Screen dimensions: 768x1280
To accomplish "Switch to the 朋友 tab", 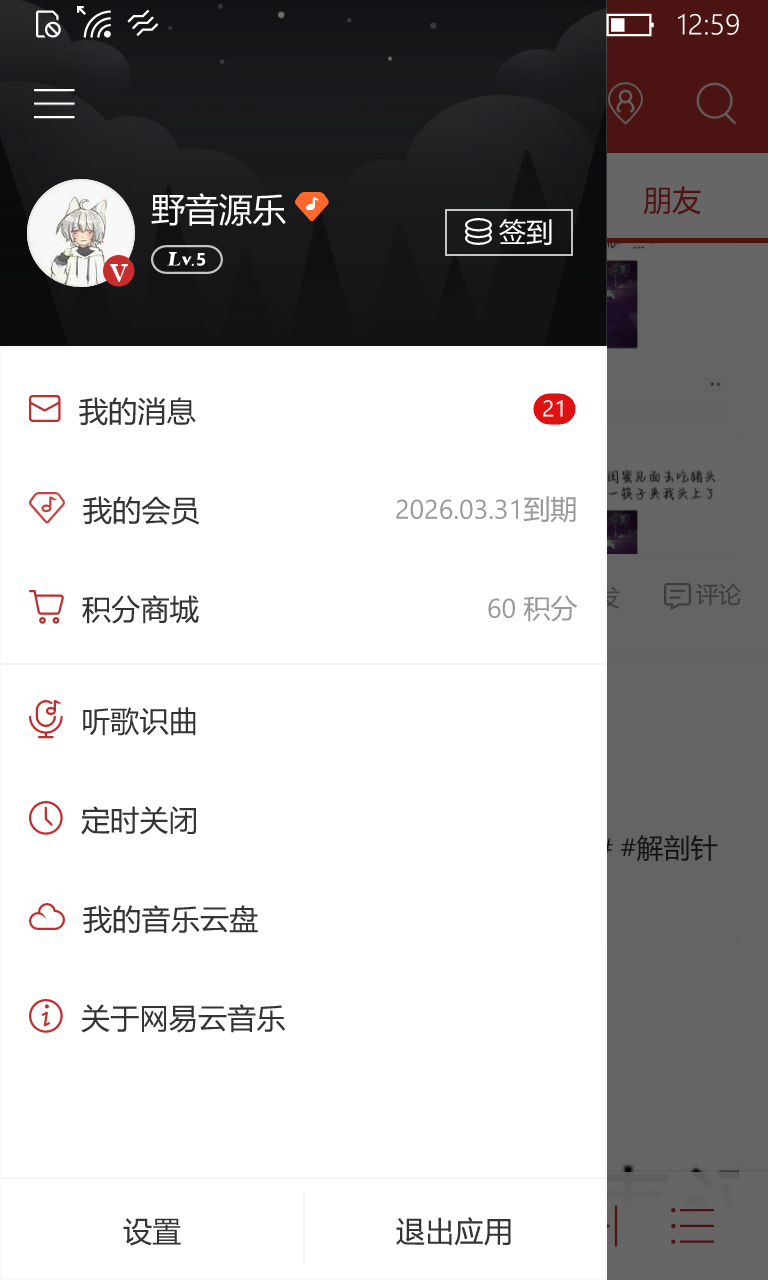I will pos(671,201).
